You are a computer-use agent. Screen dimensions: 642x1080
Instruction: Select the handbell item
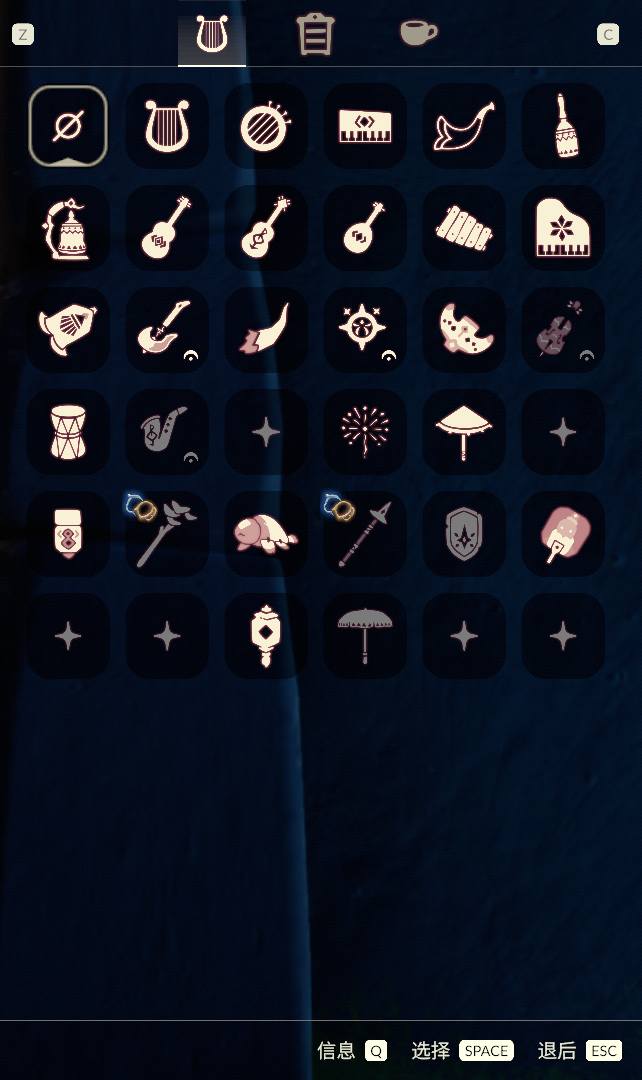click(563, 126)
